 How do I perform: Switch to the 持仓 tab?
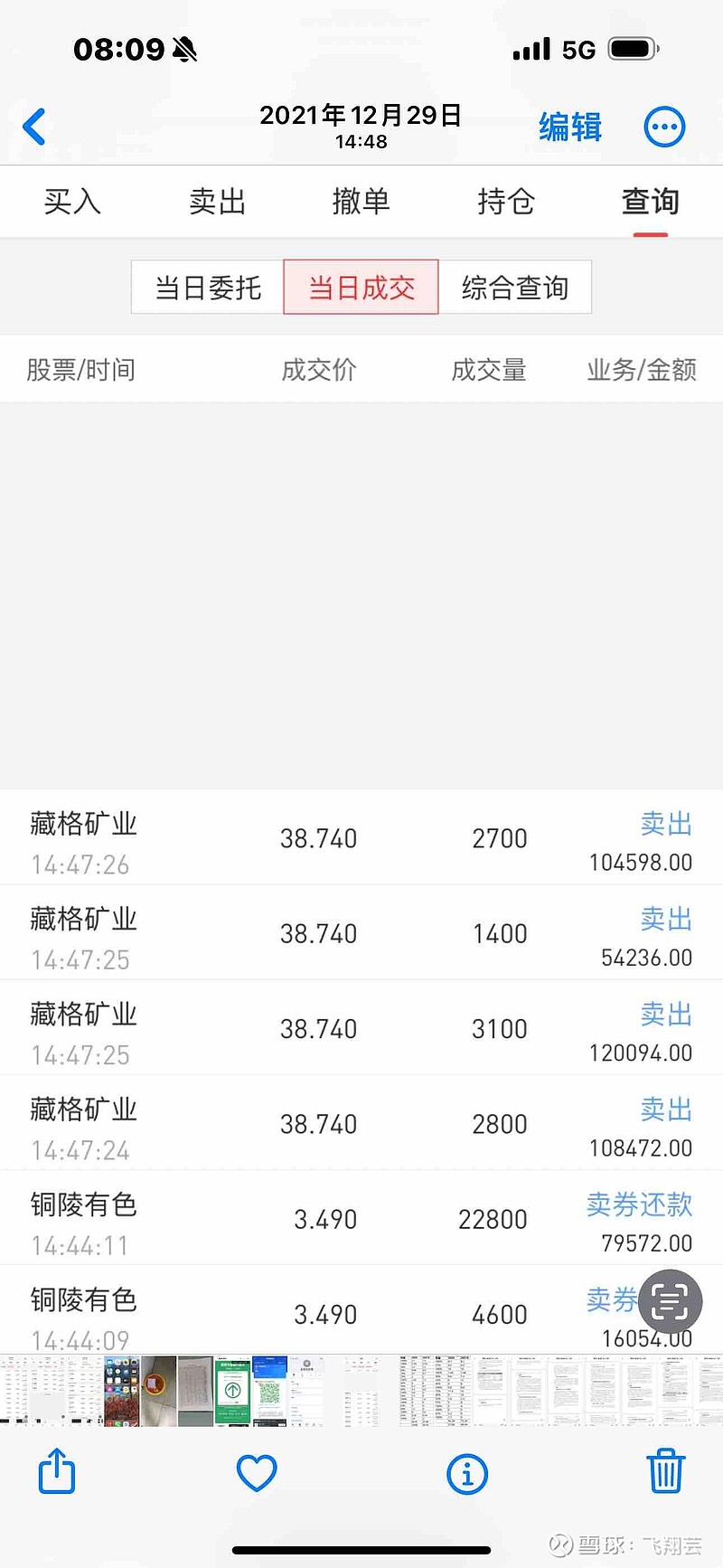pyautogui.click(x=507, y=202)
